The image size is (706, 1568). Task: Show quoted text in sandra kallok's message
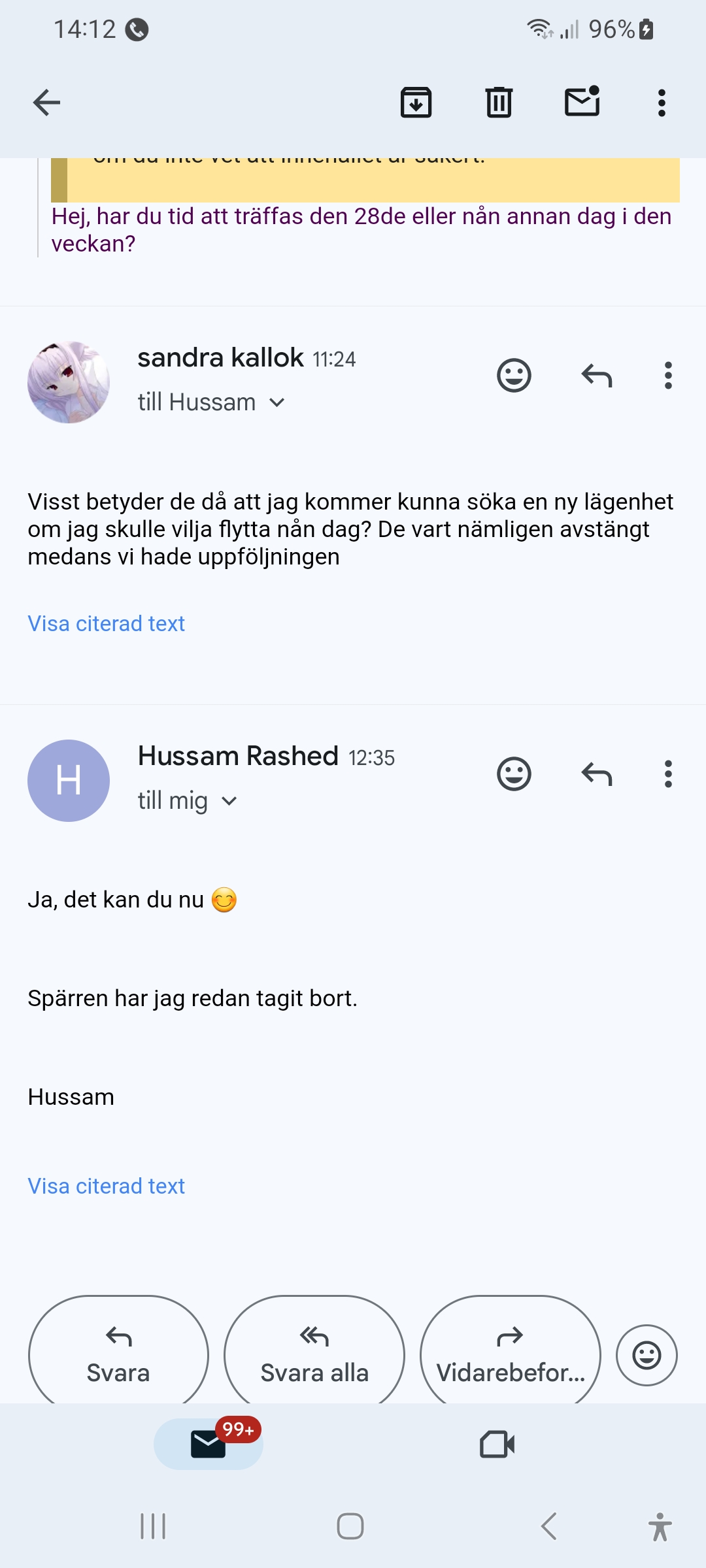106,623
